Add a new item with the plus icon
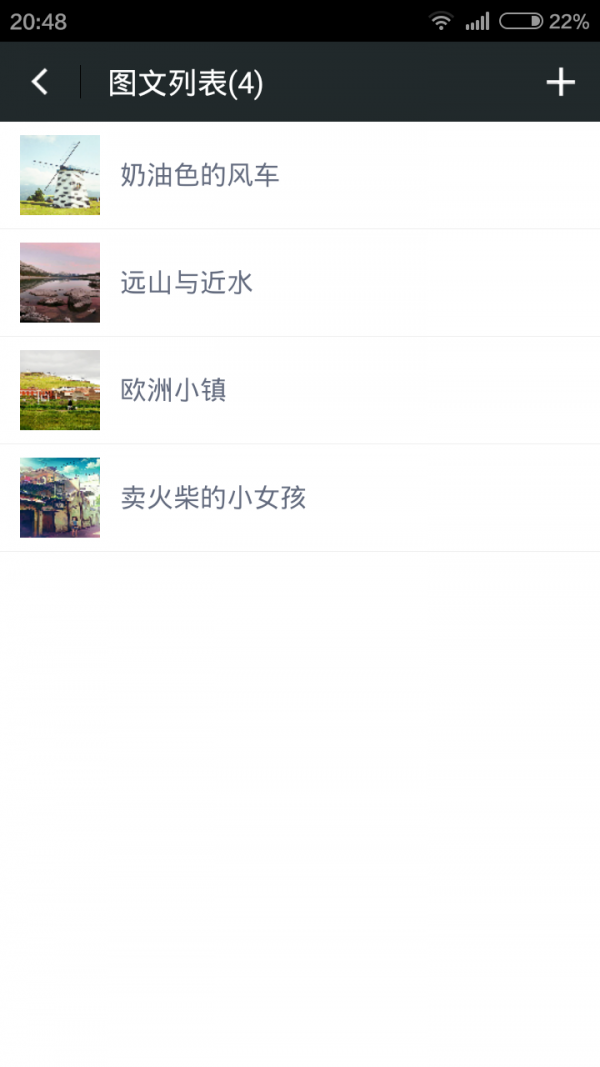This screenshot has width=600, height=1067. click(561, 82)
